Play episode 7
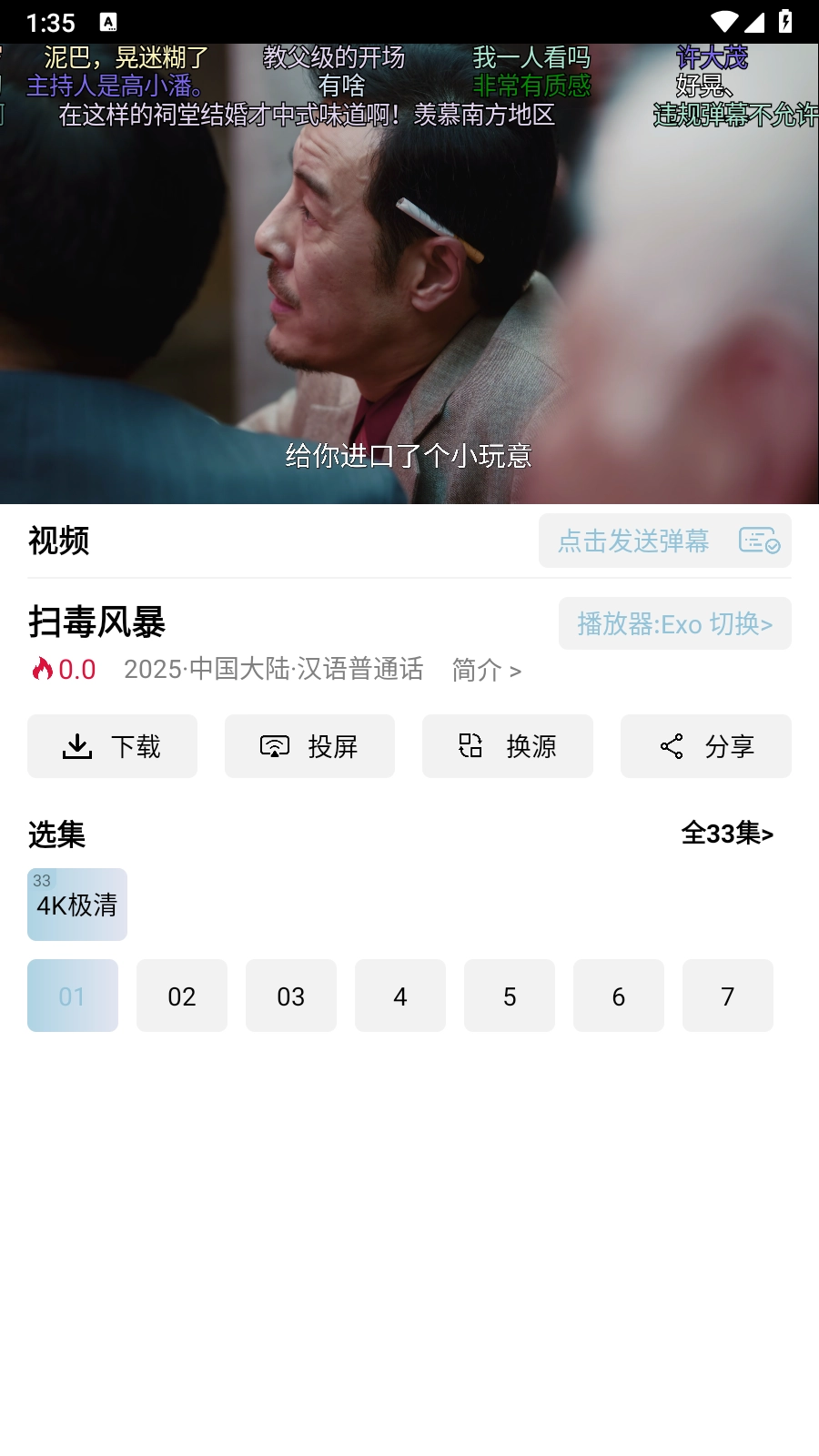This screenshot has width=819, height=1456. click(728, 996)
